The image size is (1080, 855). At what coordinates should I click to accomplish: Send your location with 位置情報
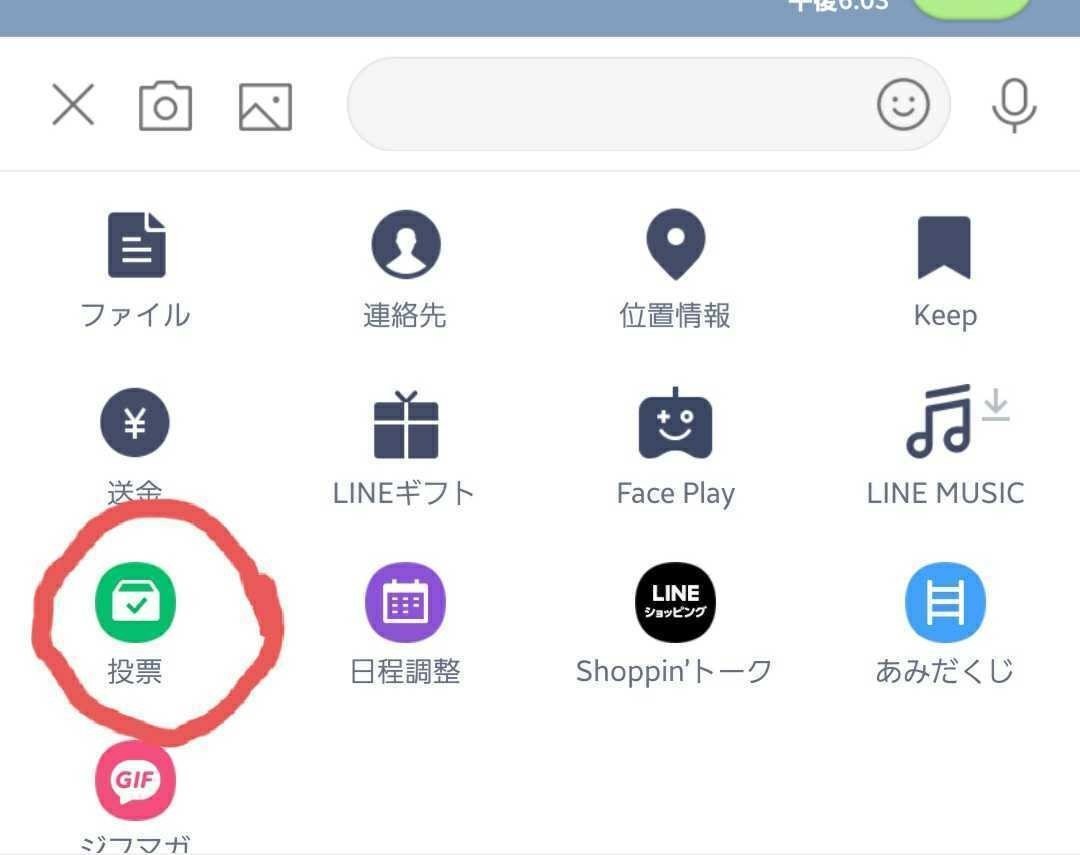(675, 246)
